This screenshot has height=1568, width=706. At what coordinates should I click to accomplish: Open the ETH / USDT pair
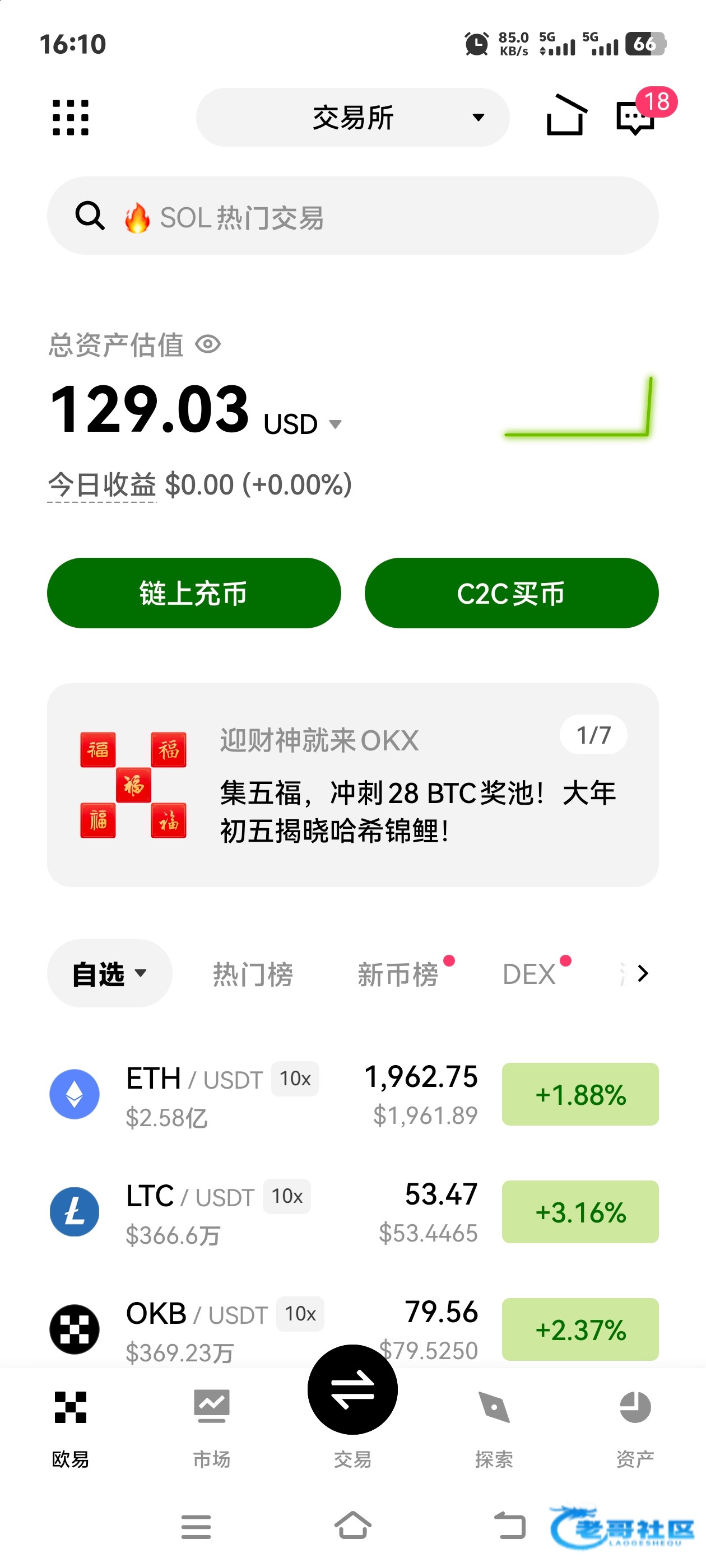244,1094
